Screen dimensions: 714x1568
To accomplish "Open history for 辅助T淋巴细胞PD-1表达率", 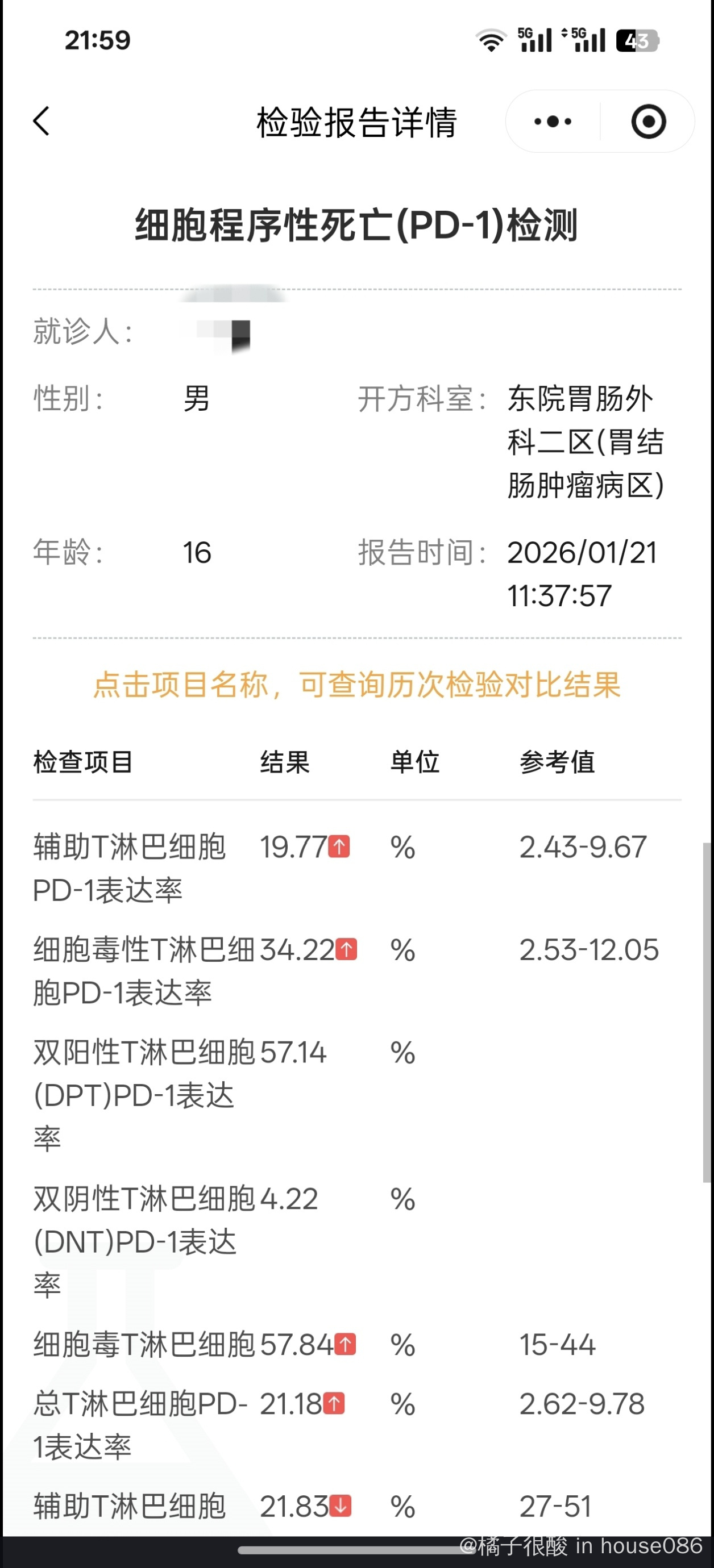I will pyautogui.click(x=129, y=868).
